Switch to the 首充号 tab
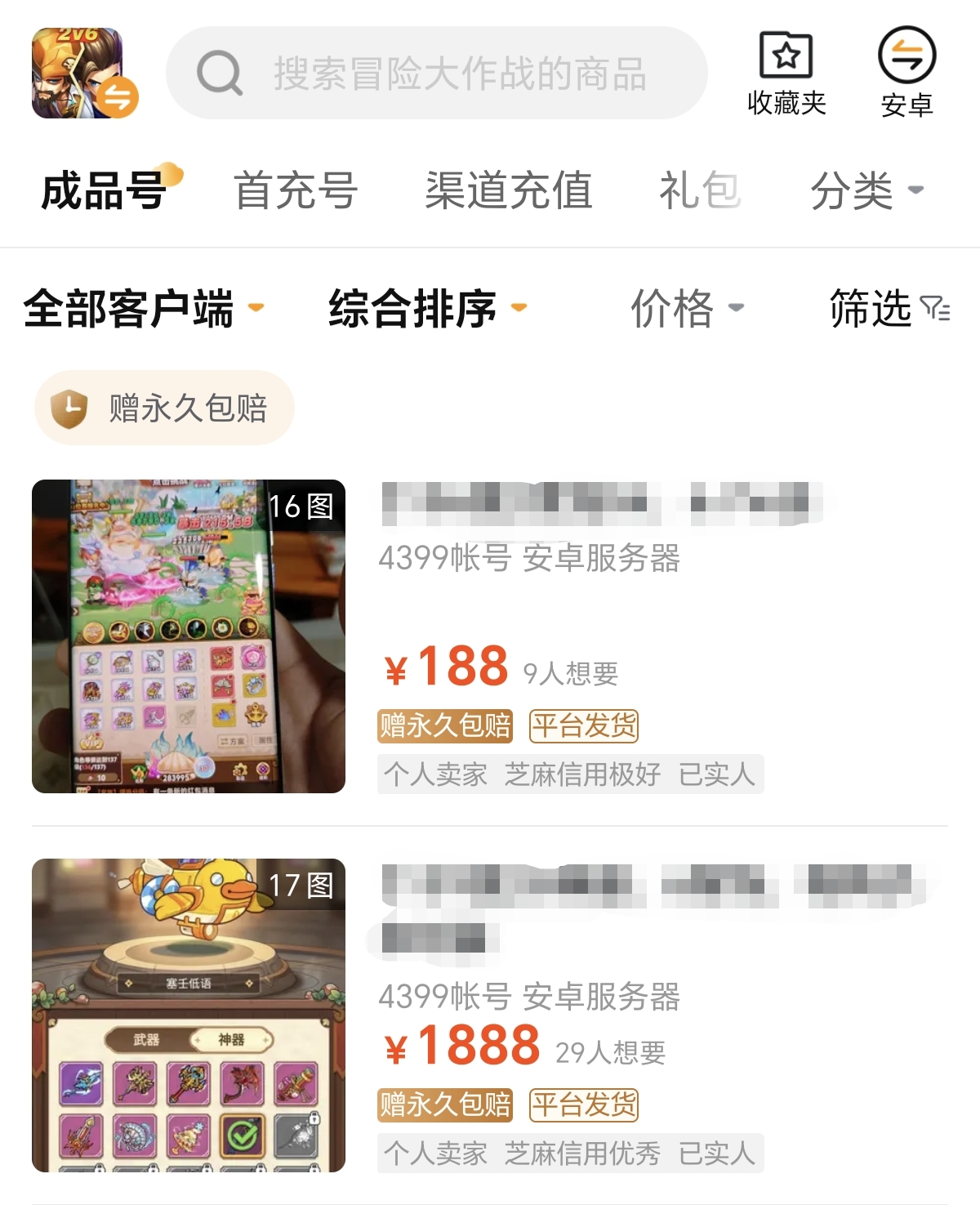This screenshot has width=980, height=1205. pyautogui.click(x=296, y=191)
